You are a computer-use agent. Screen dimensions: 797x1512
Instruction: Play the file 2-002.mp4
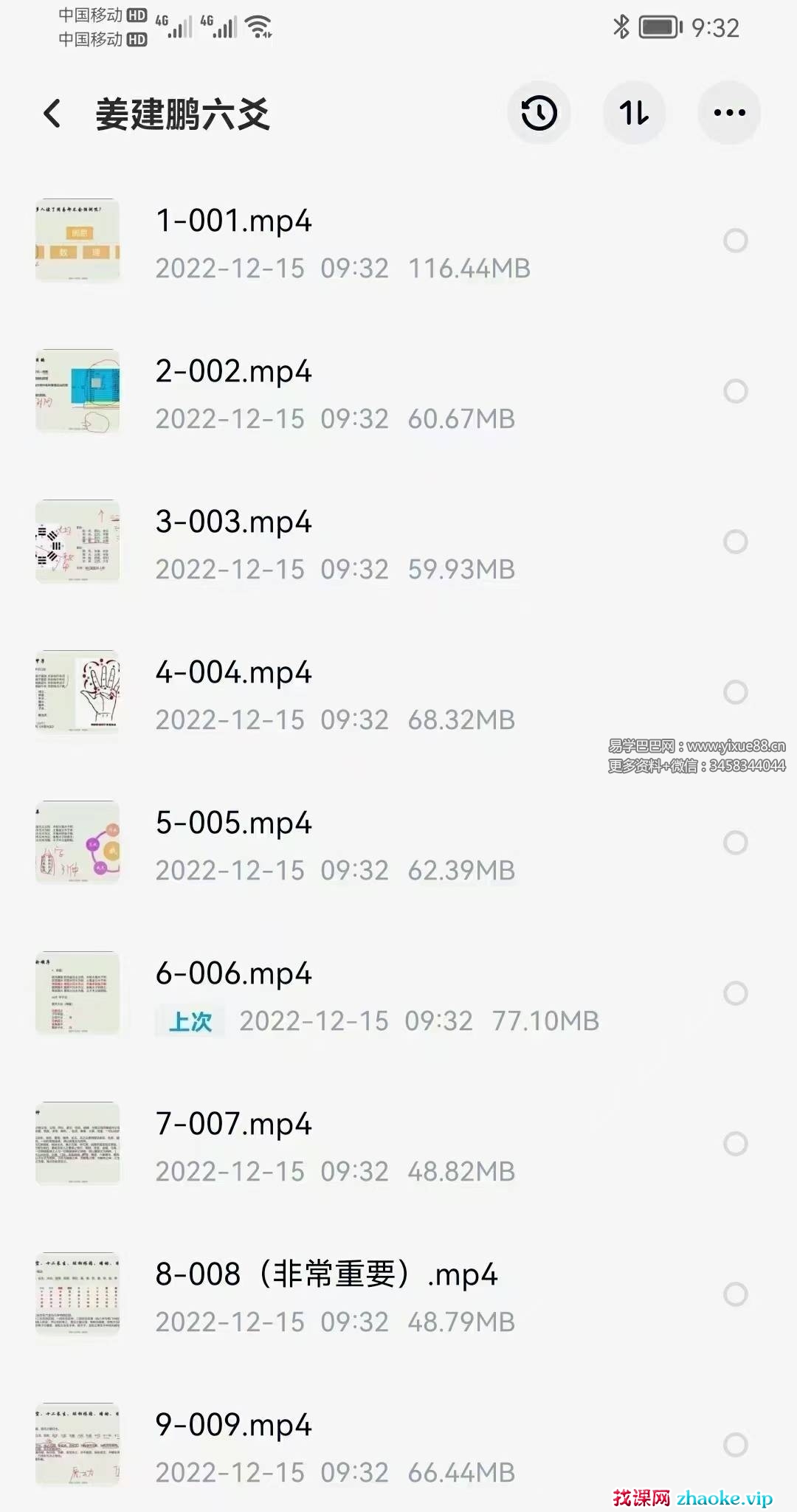[x=233, y=372]
